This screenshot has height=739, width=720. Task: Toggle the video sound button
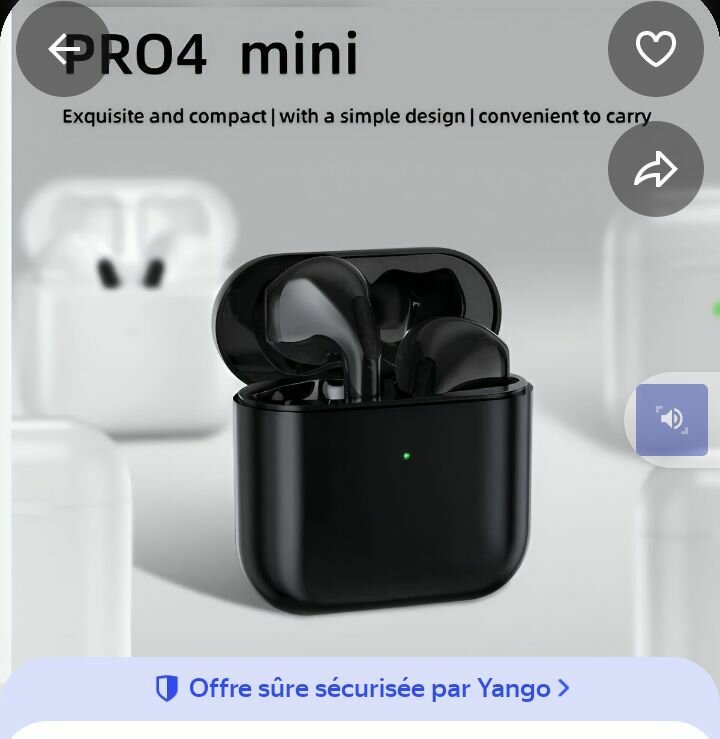point(672,420)
